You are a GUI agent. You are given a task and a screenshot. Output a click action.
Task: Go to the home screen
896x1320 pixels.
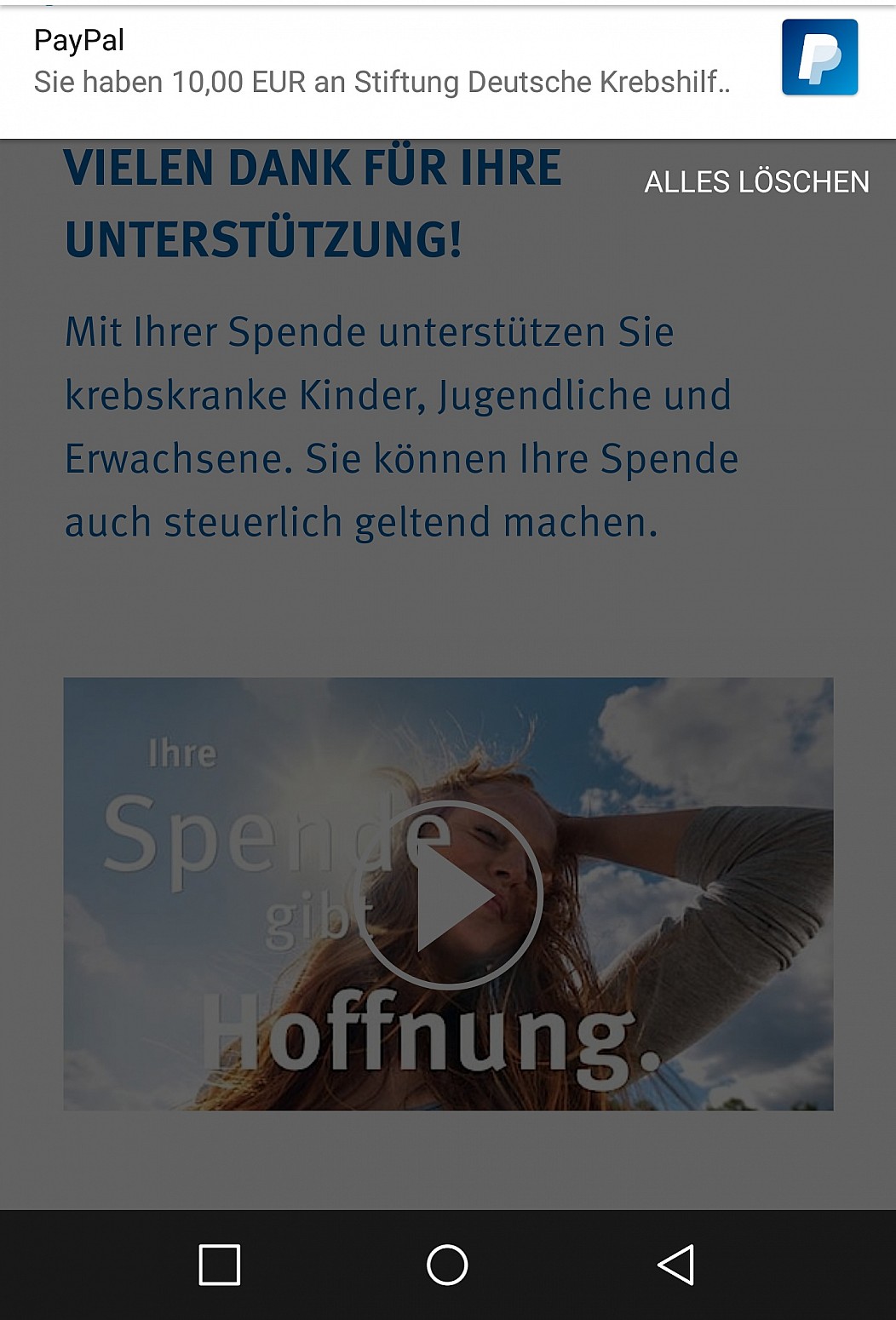click(447, 1265)
